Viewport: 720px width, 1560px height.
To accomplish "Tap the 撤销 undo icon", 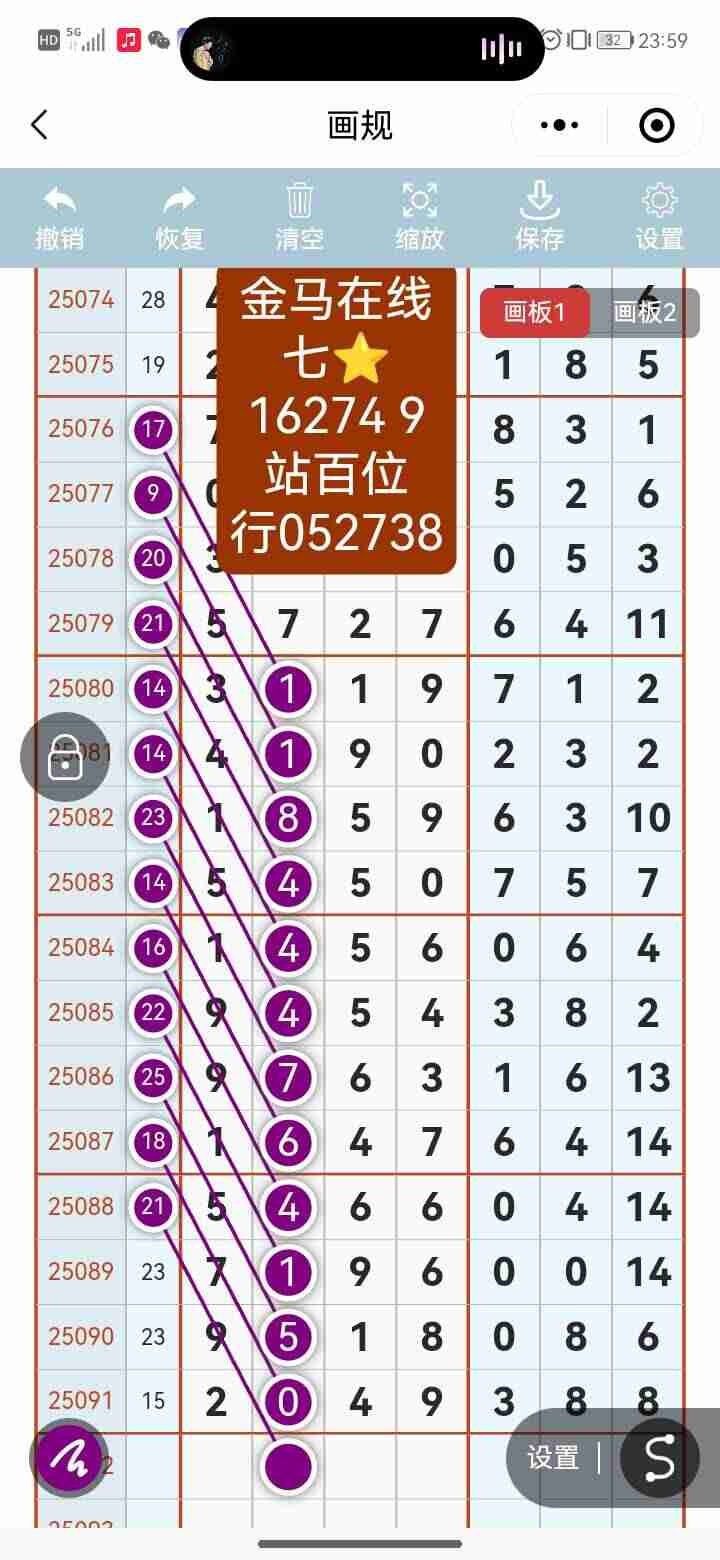I will [60, 200].
